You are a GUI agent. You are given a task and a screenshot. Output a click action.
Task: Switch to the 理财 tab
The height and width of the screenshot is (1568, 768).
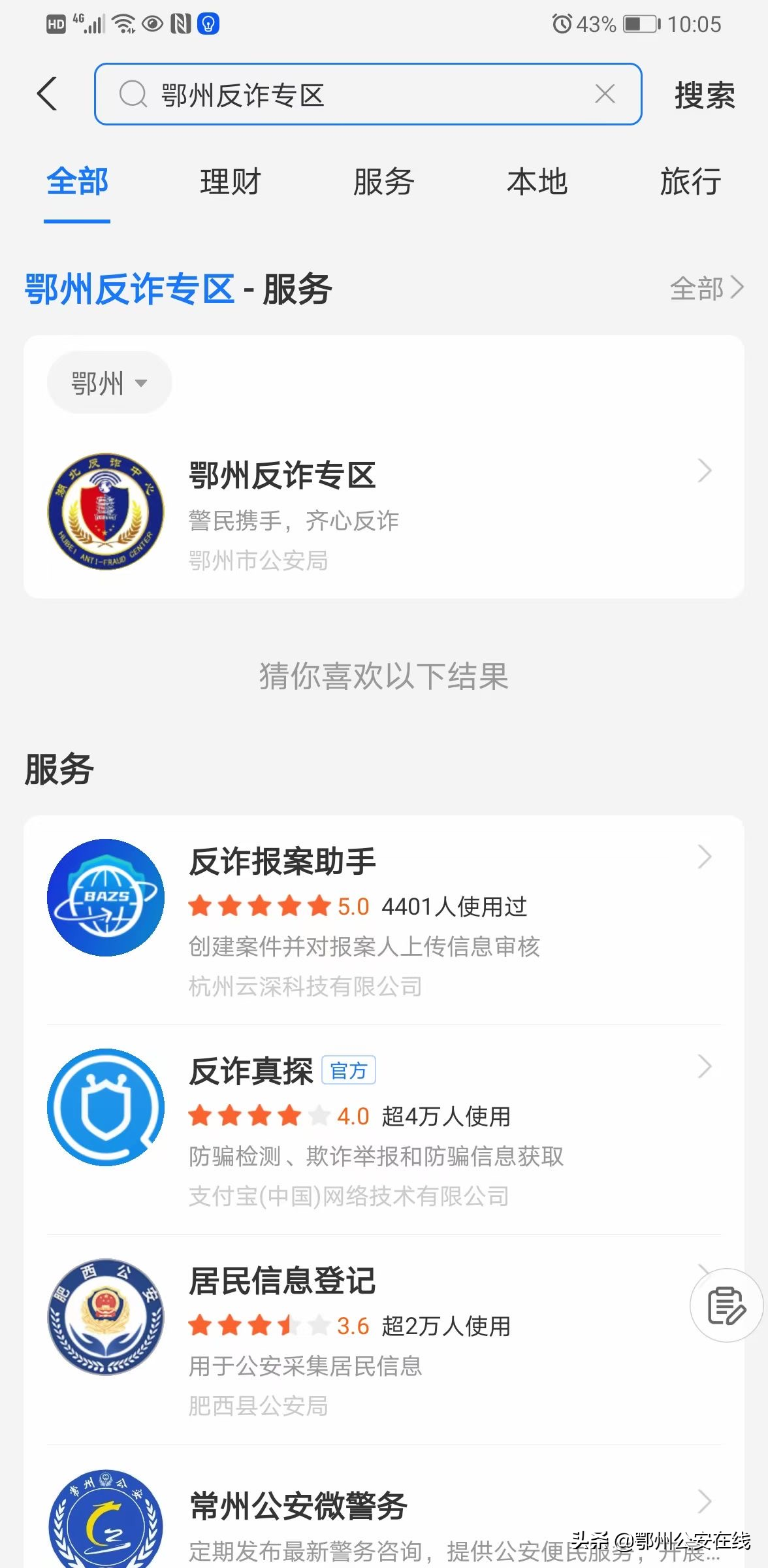click(231, 182)
